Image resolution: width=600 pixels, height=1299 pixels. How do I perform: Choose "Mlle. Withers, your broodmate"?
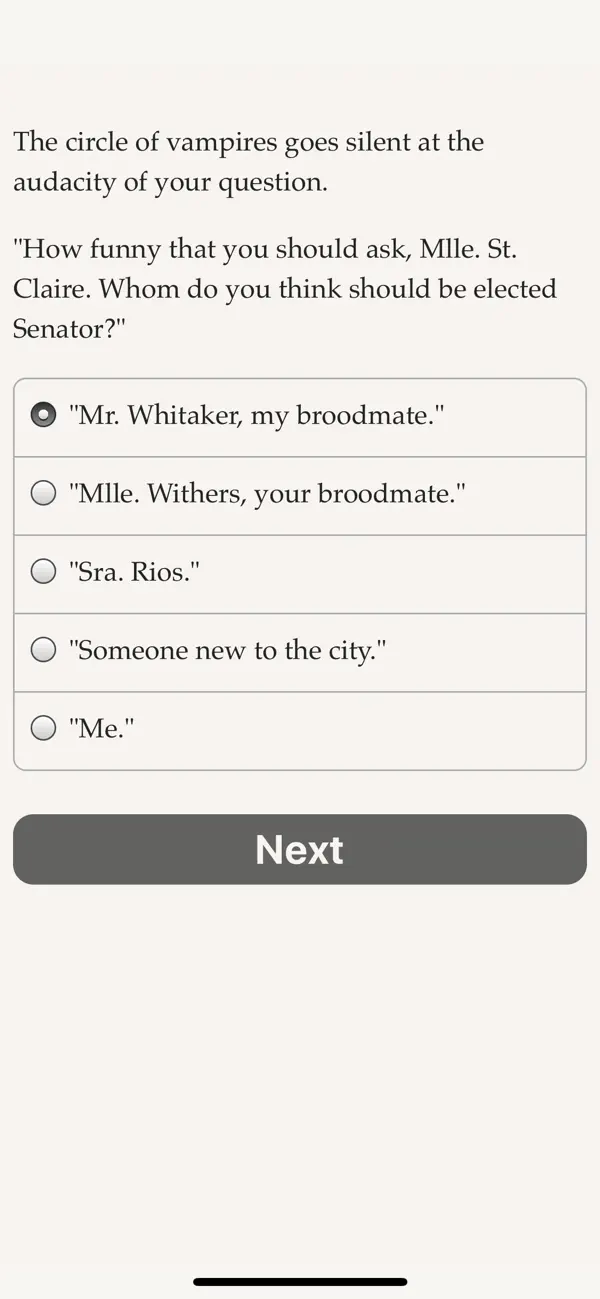[x=299, y=496]
